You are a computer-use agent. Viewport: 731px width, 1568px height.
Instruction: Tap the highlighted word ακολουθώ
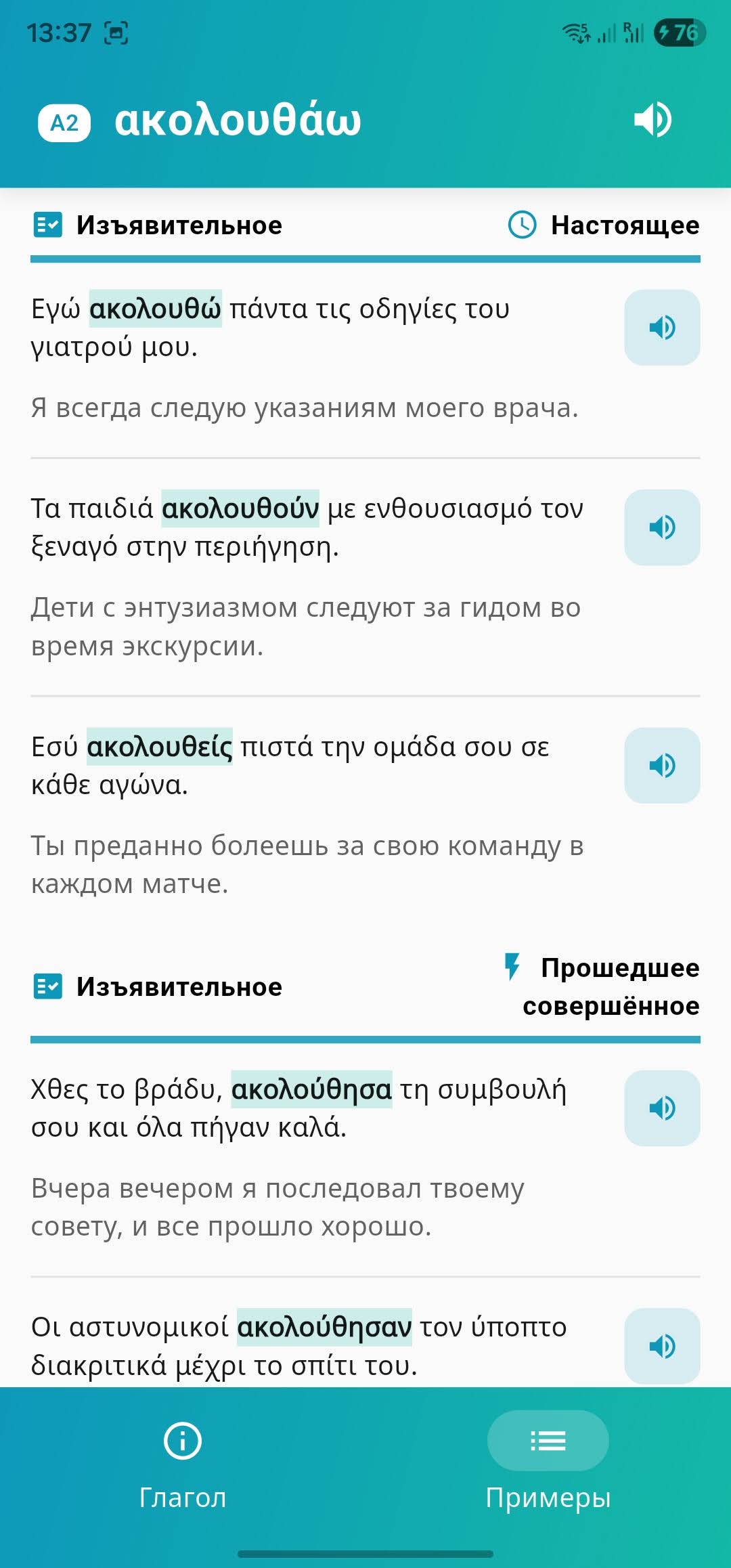pyautogui.click(x=156, y=309)
